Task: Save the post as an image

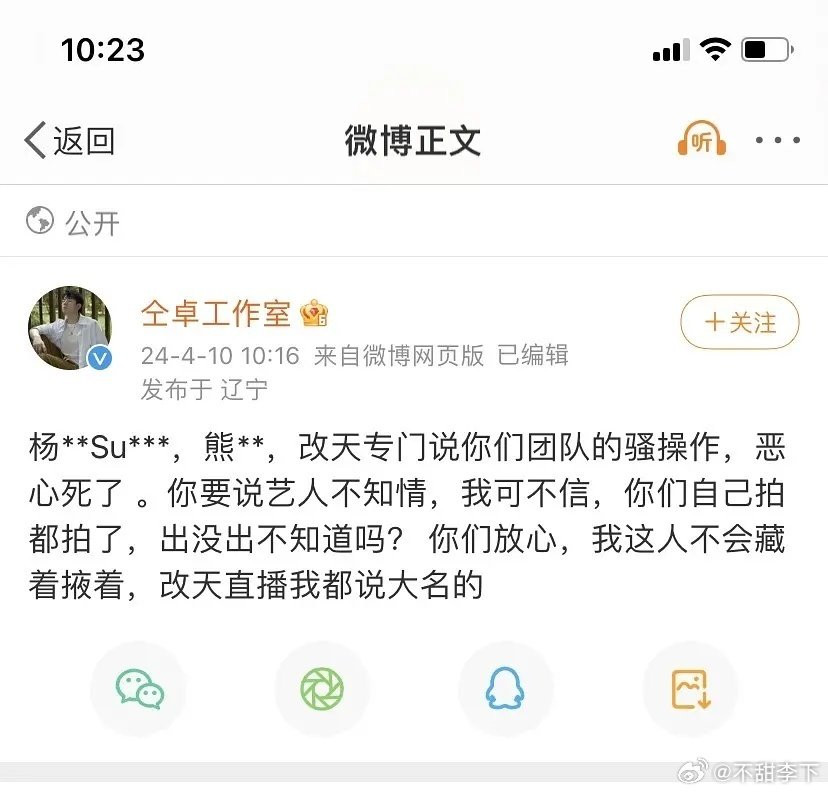Action: pos(689,689)
